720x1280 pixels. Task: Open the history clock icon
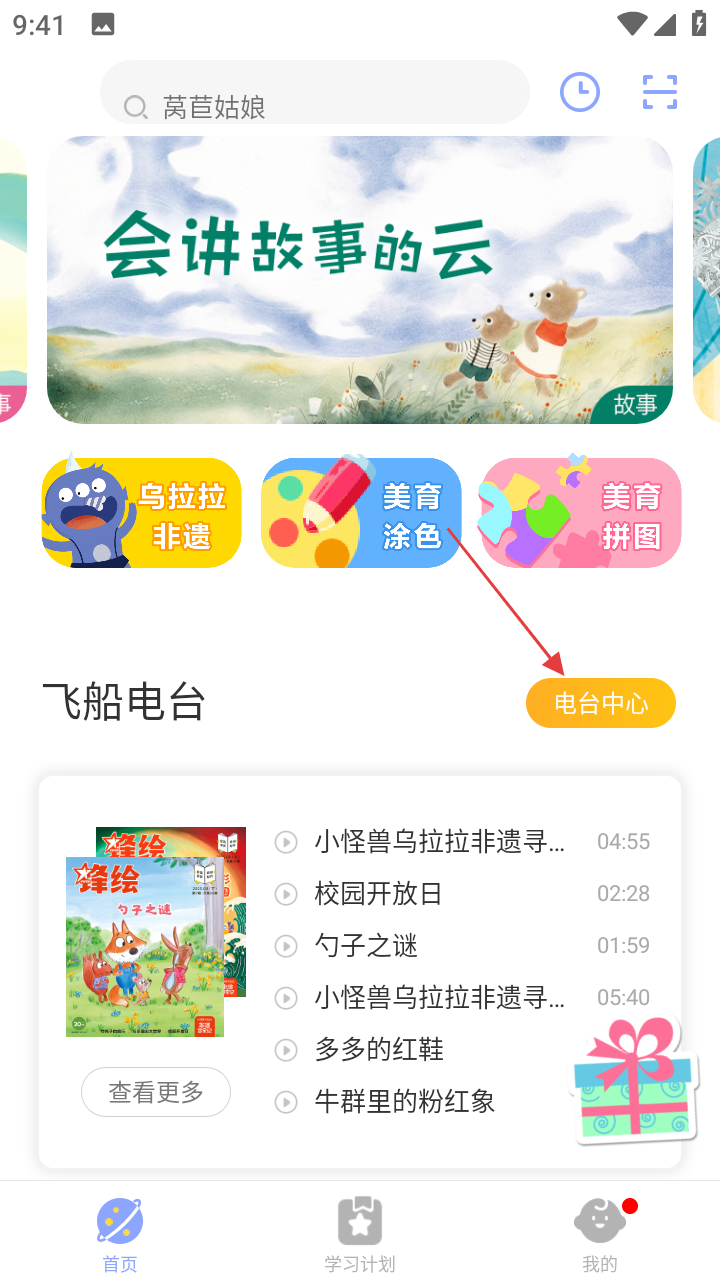point(580,92)
